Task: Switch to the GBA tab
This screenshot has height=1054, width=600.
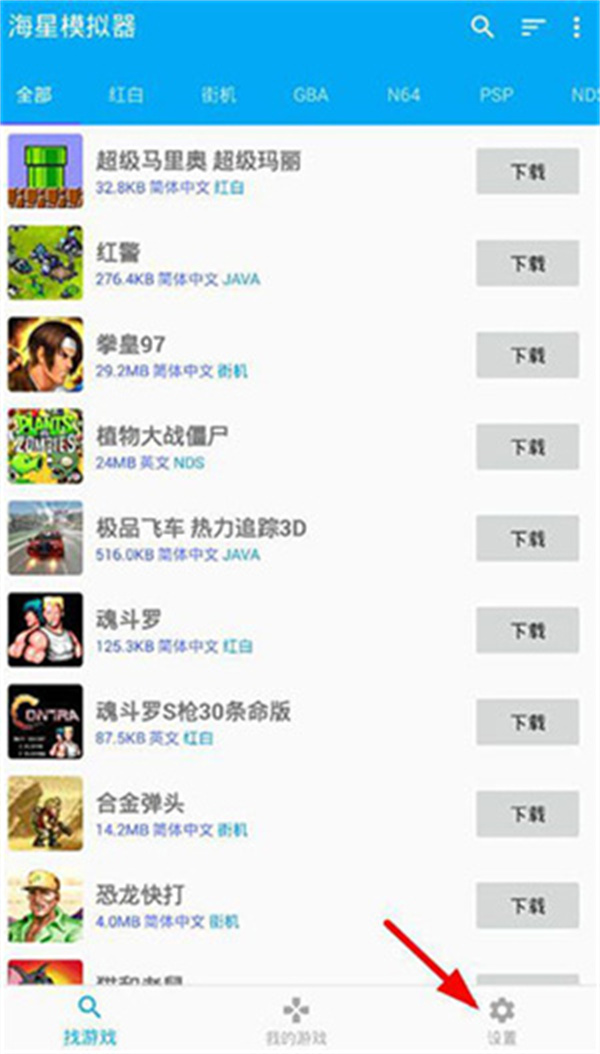Action: 311,96
